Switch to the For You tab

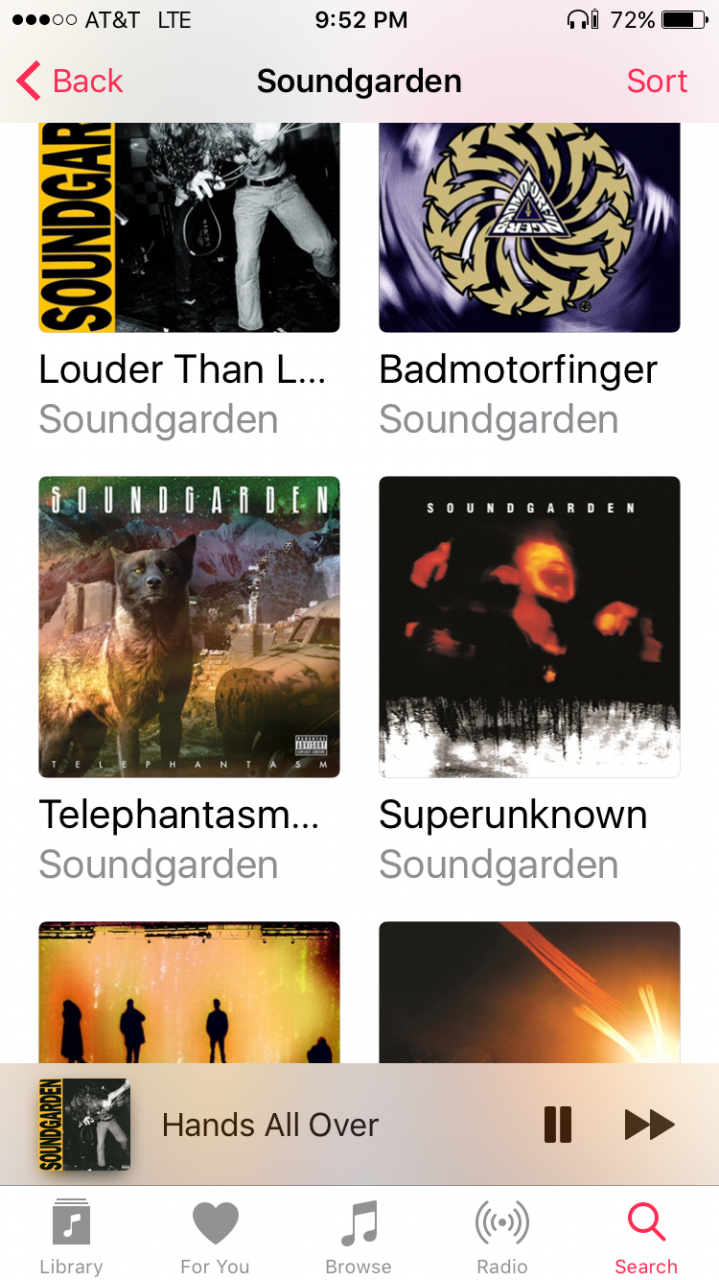(215, 1236)
